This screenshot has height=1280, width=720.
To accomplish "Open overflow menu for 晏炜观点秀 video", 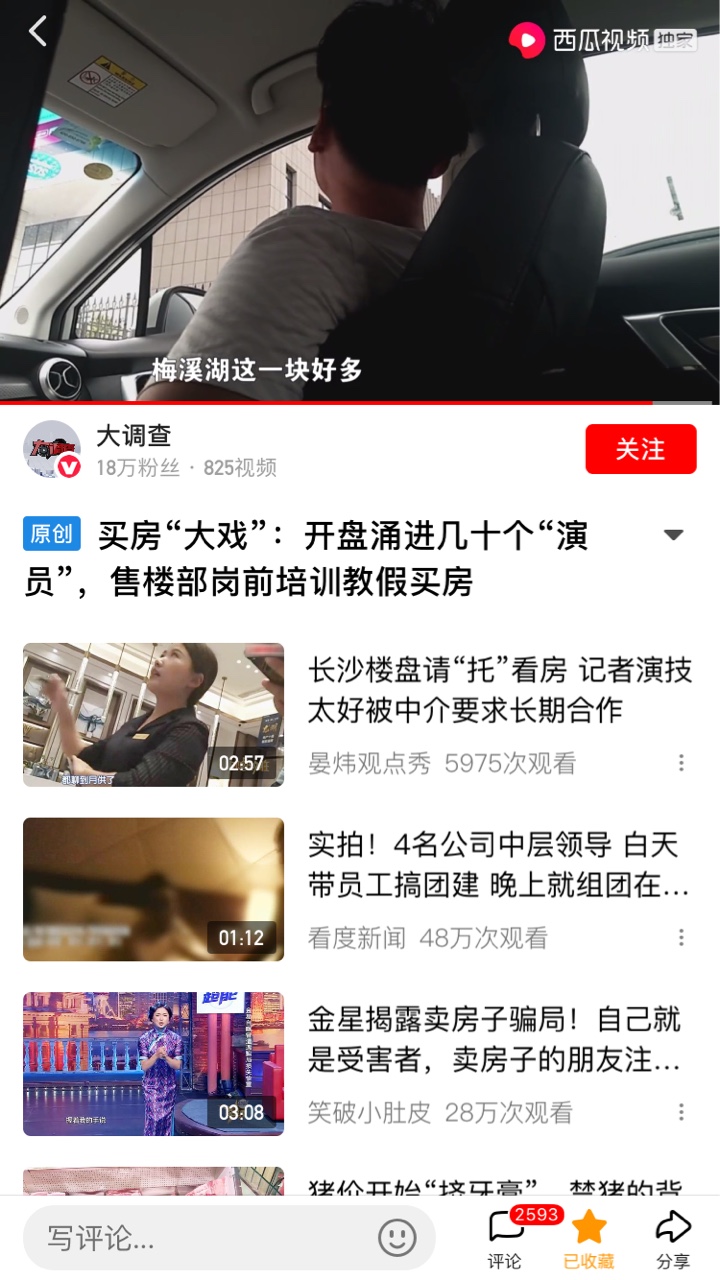I will 681,763.
